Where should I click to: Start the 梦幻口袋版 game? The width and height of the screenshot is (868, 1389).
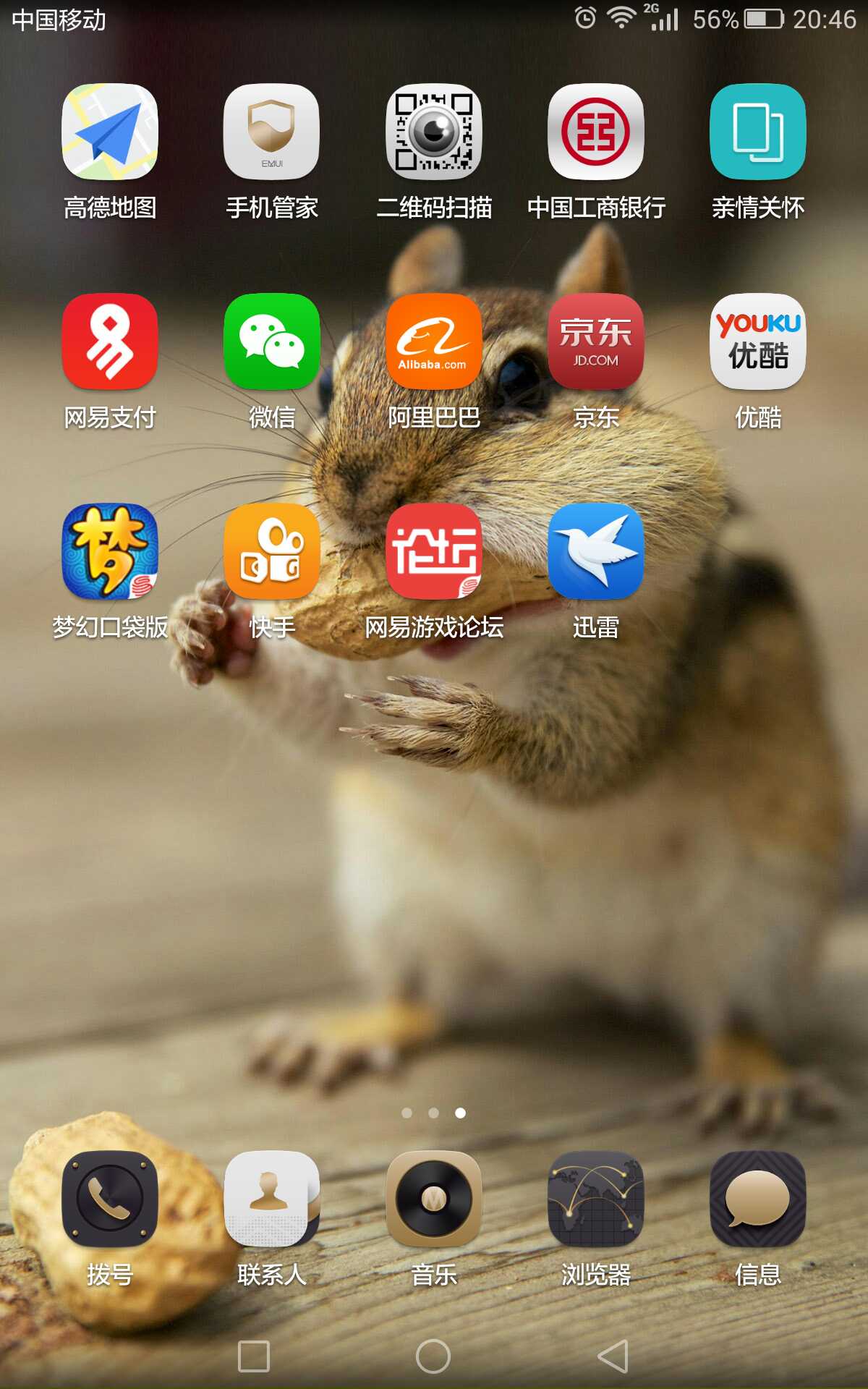pos(110,551)
